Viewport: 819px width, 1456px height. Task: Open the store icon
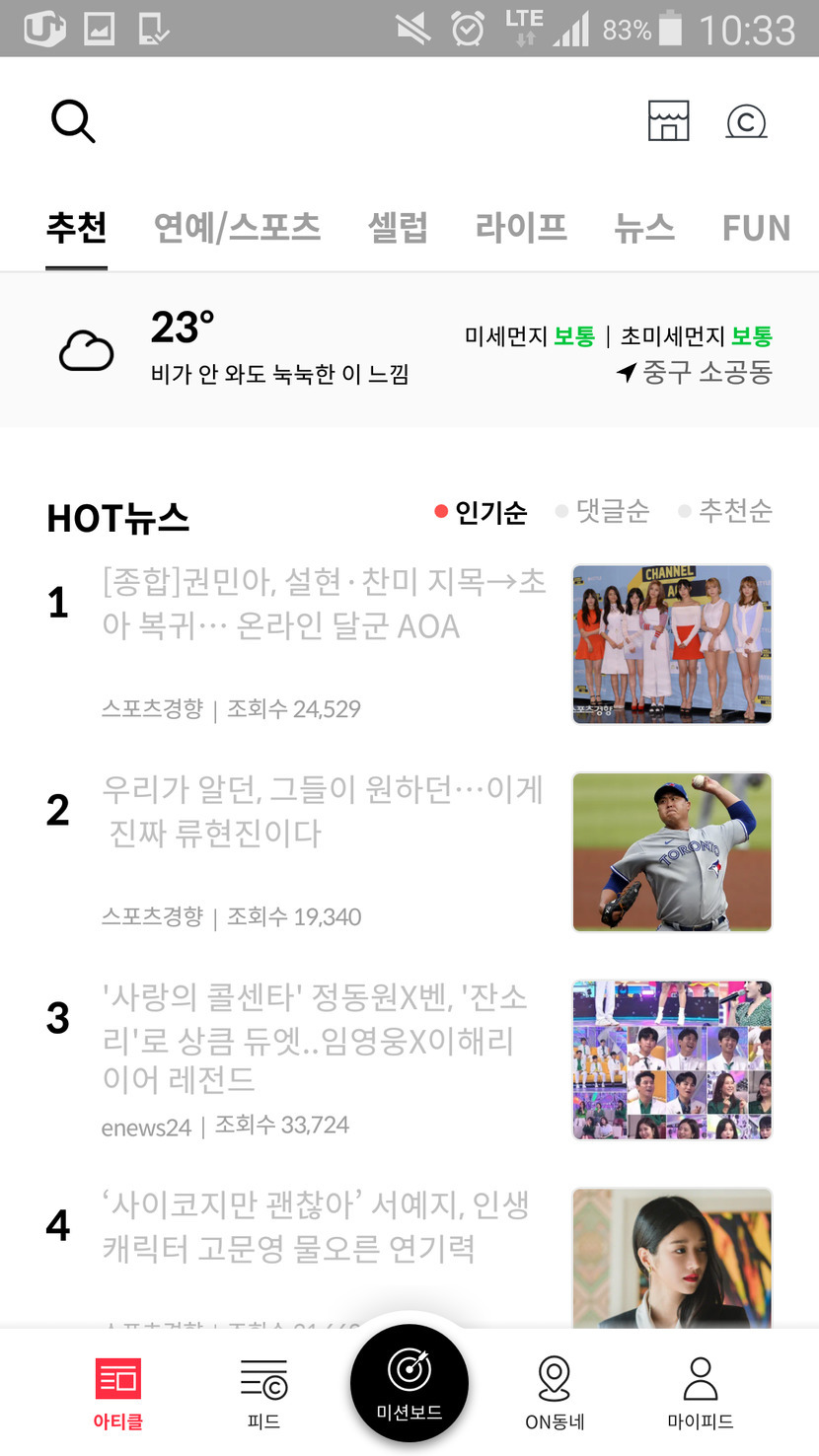pyautogui.click(x=668, y=121)
